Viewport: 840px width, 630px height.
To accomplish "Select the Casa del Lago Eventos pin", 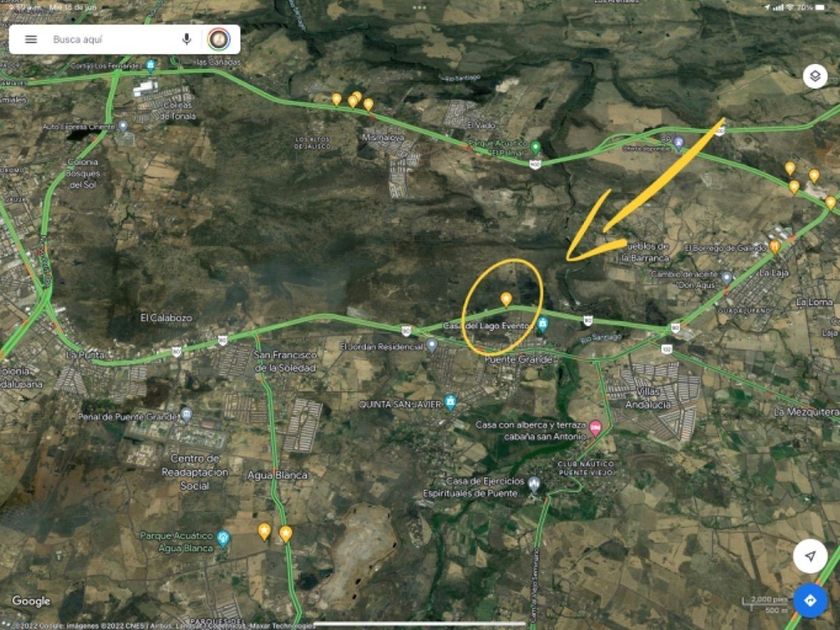I will click(542, 324).
